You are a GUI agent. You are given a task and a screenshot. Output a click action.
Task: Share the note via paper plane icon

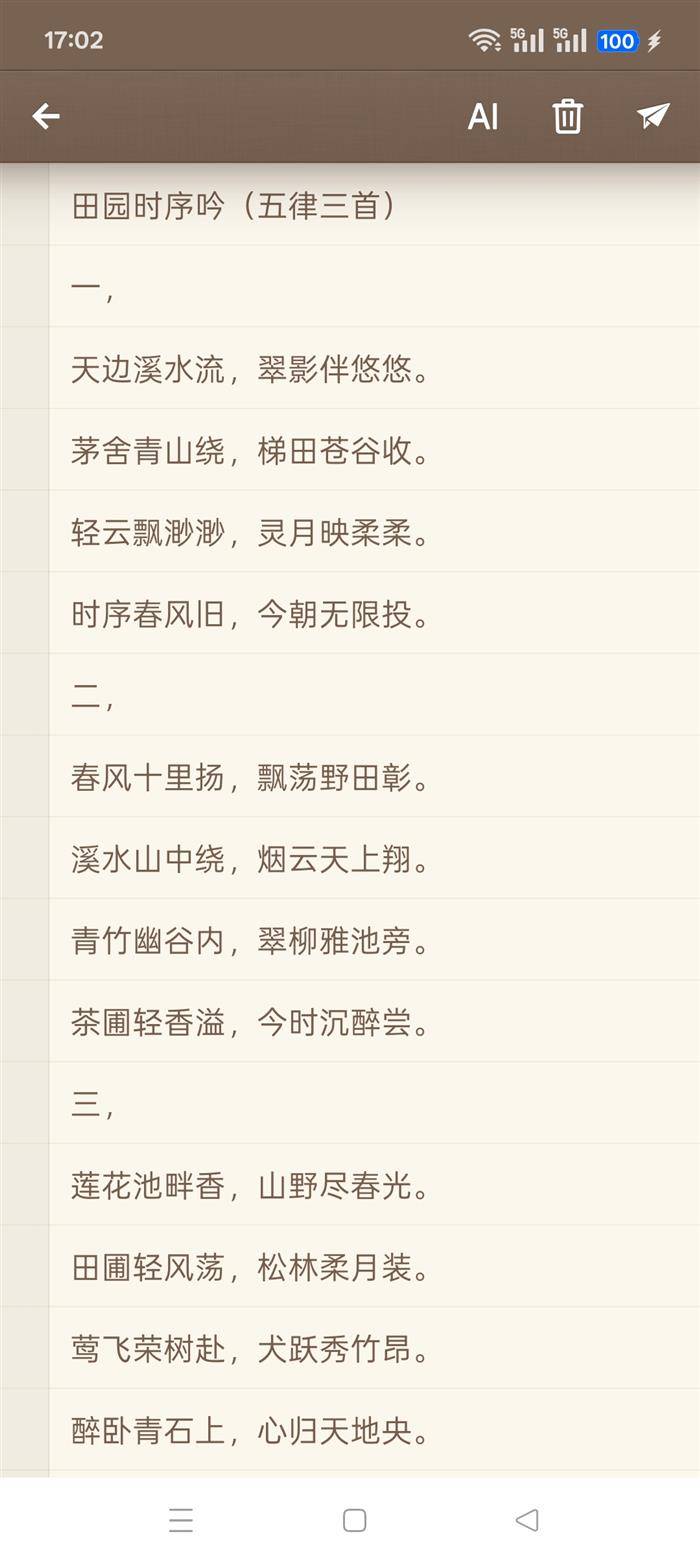(x=653, y=116)
